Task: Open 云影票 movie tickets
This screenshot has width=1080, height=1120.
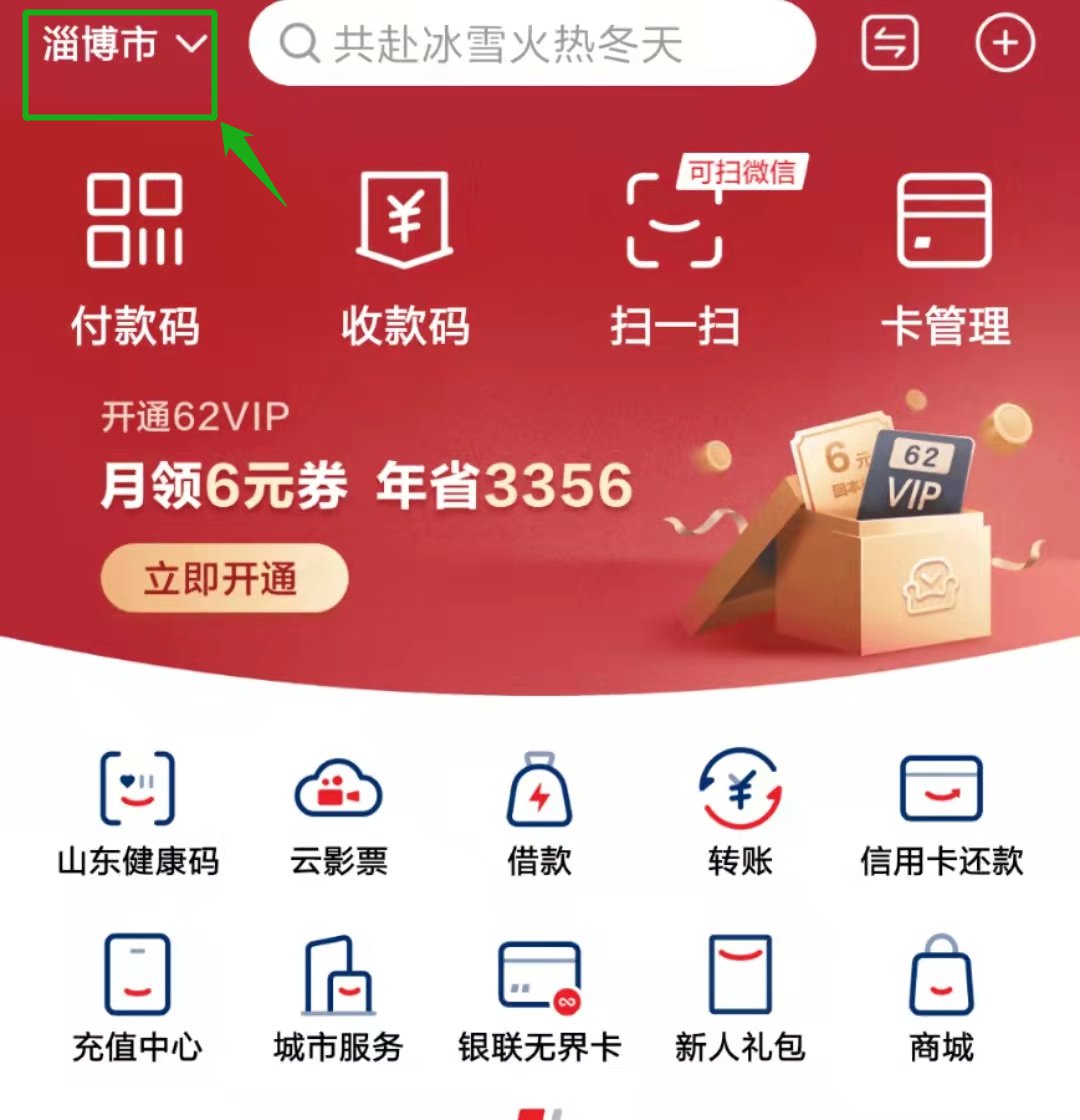Action: (x=338, y=810)
